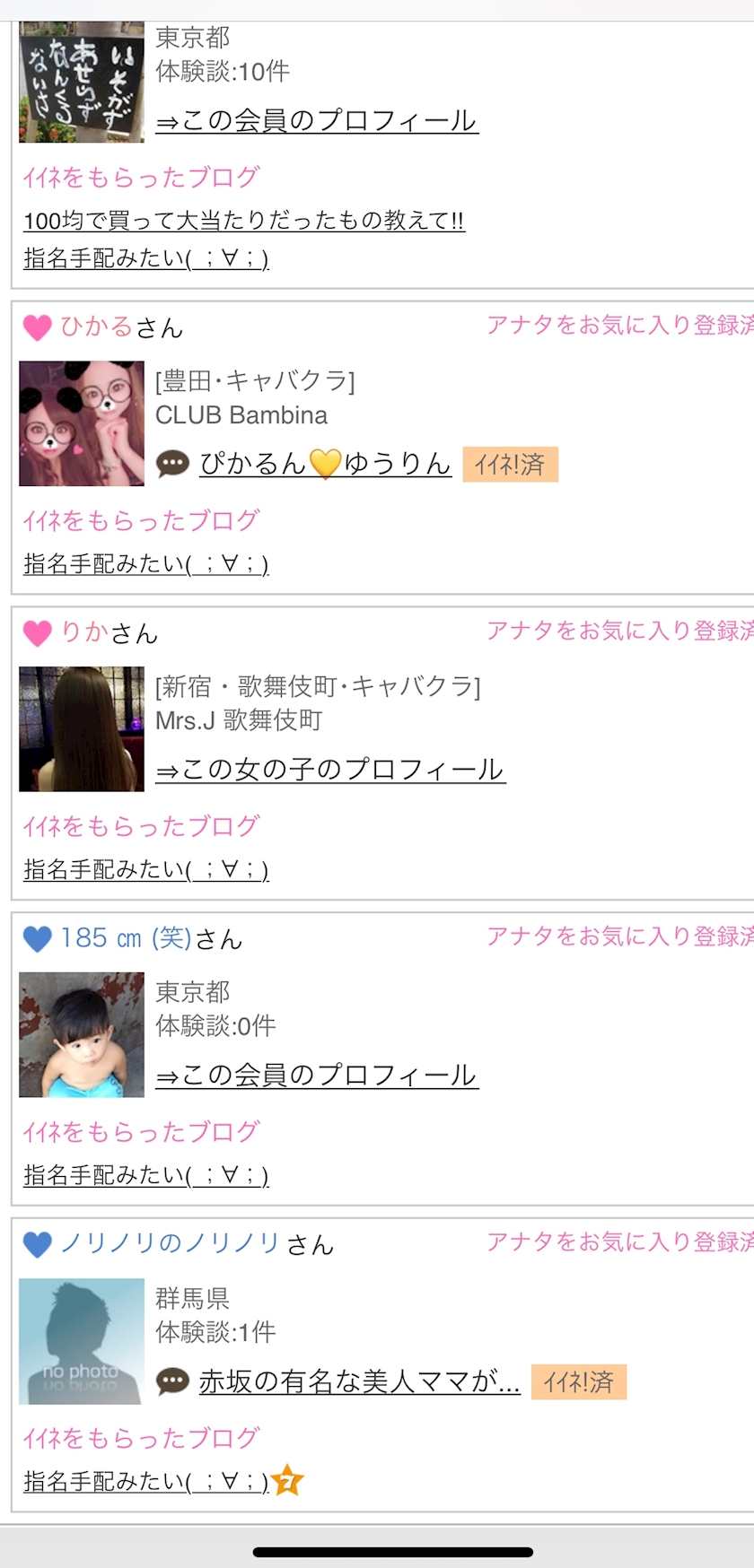Open 185 cm (笑) member name link
The image size is (754, 1568).
tap(126, 938)
